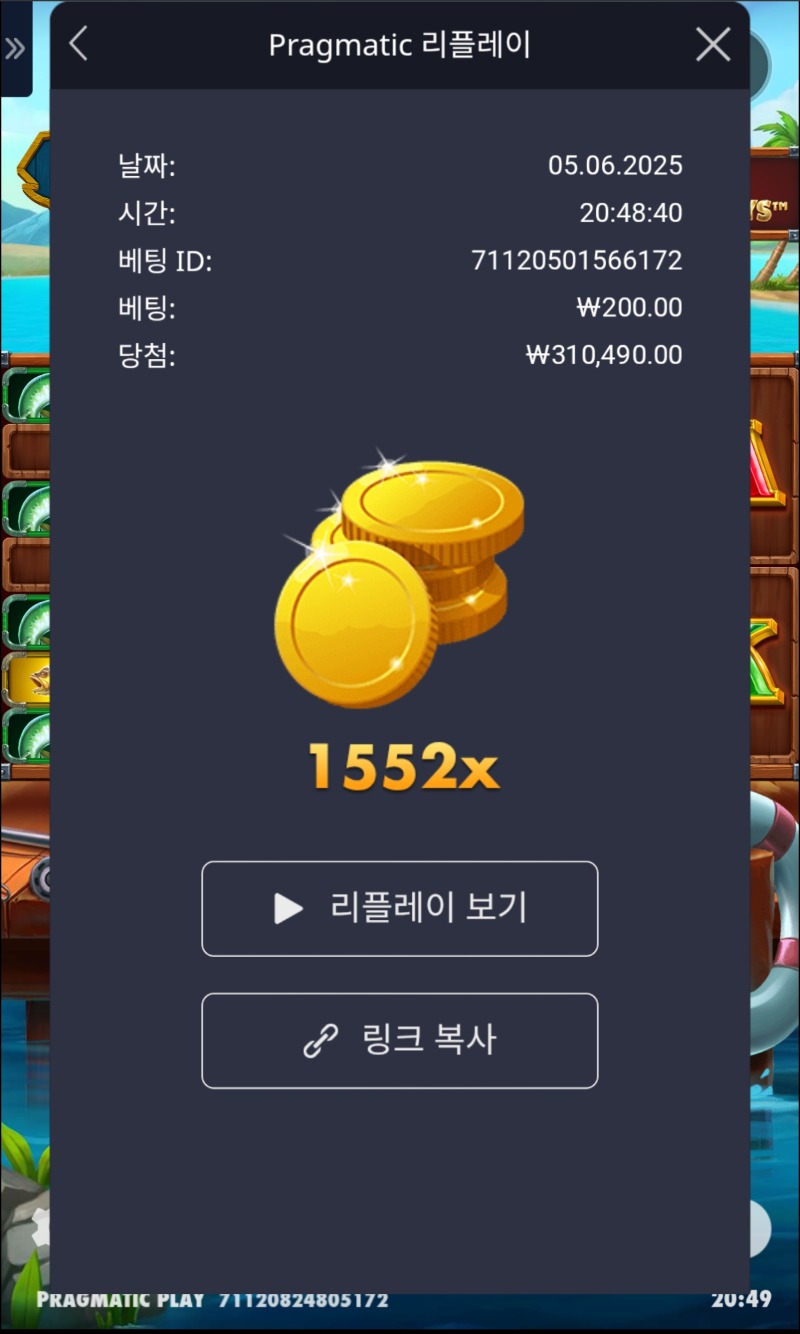Tap the 리플레이 보기 button
This screenshot has width=800, height=1334.
pyautogui.click(x=400, y=908)
